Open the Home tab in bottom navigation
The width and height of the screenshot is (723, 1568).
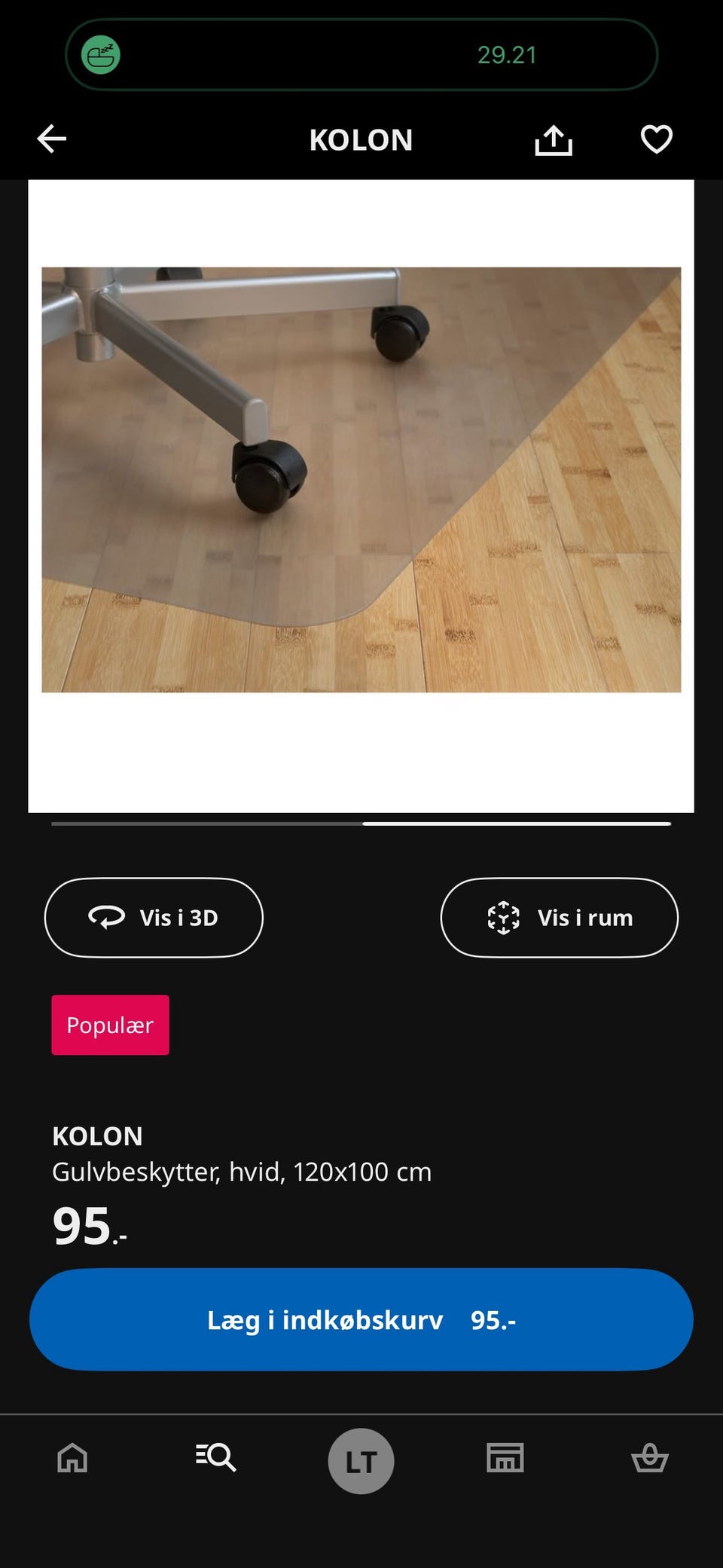pos(72,1459)
